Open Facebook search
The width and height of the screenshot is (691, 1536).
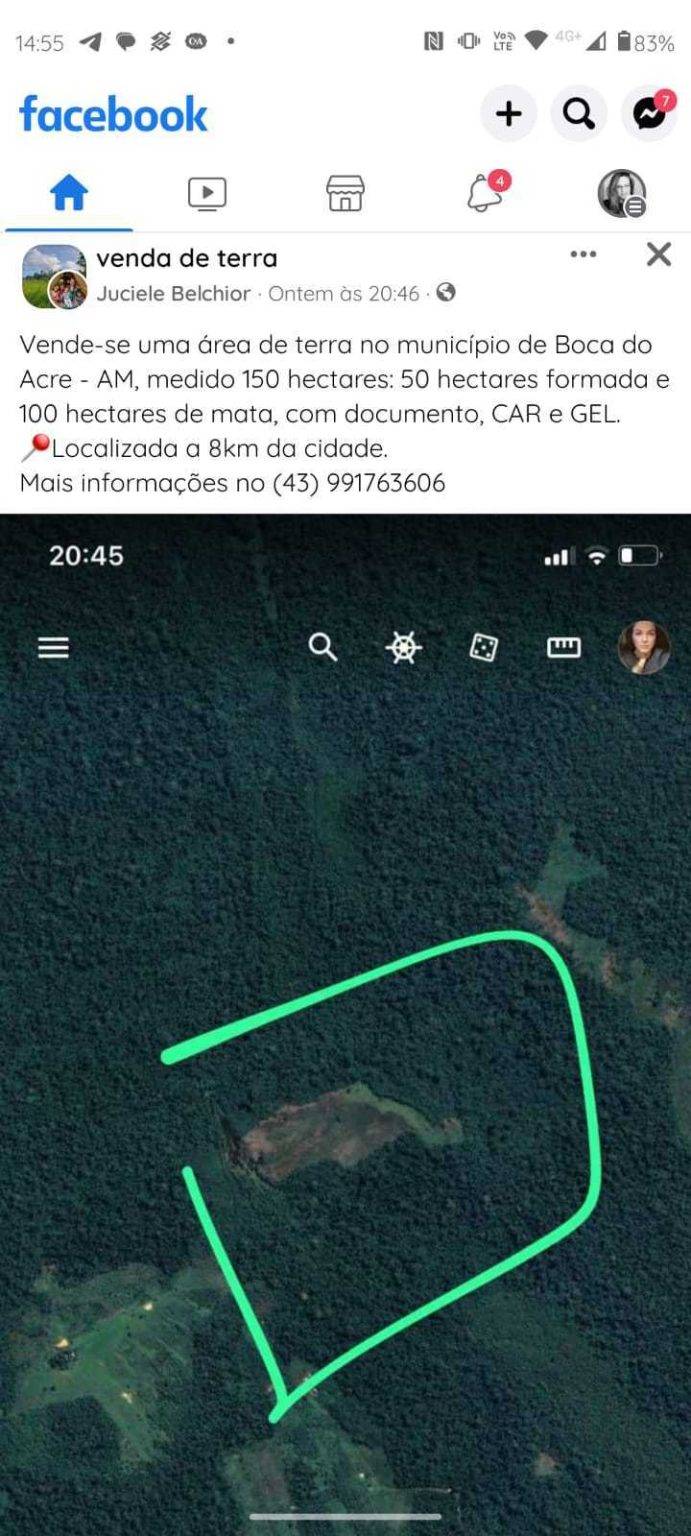(579, 114)
